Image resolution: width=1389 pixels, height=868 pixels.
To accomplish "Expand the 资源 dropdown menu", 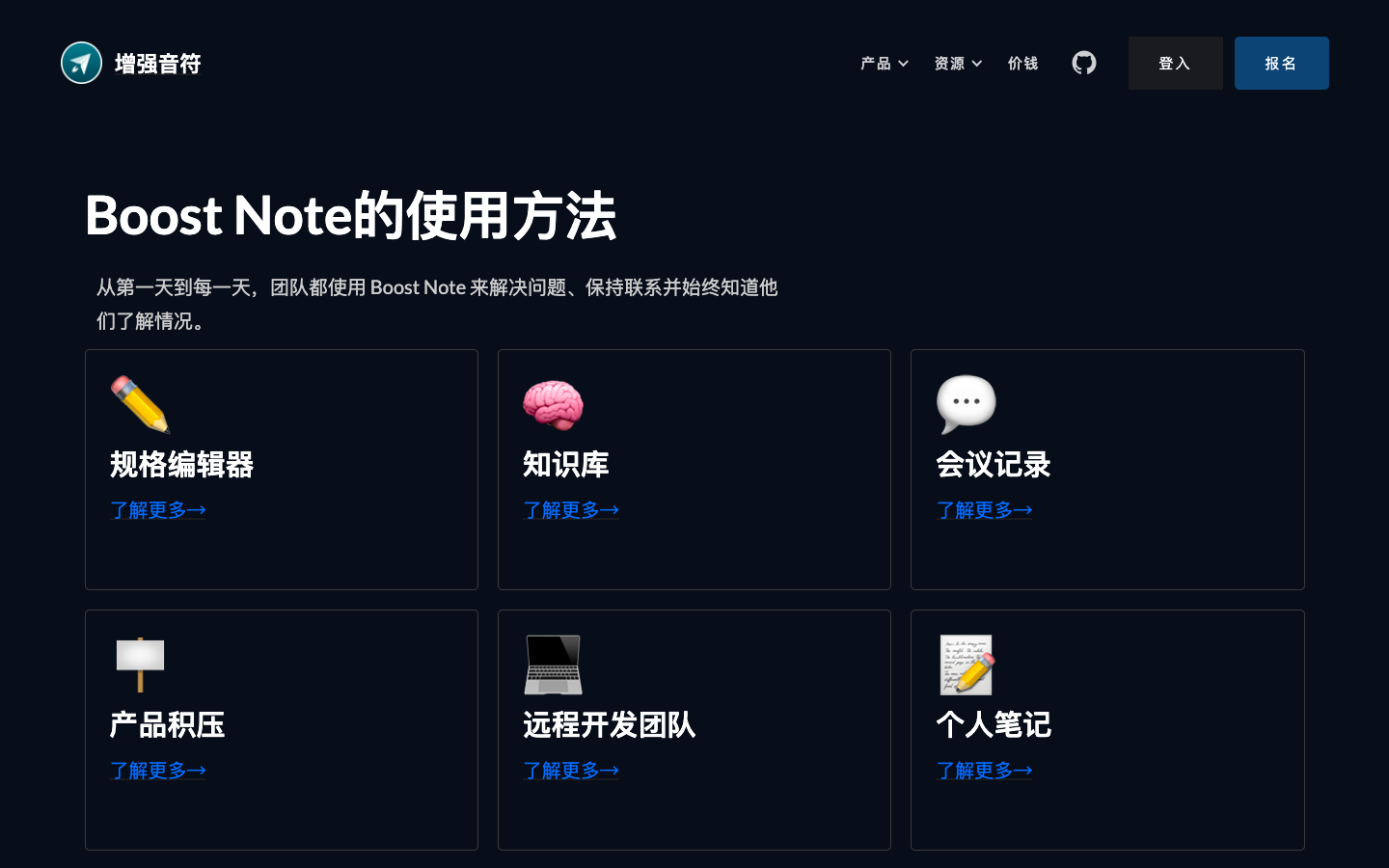I will (x=958, y=64).
